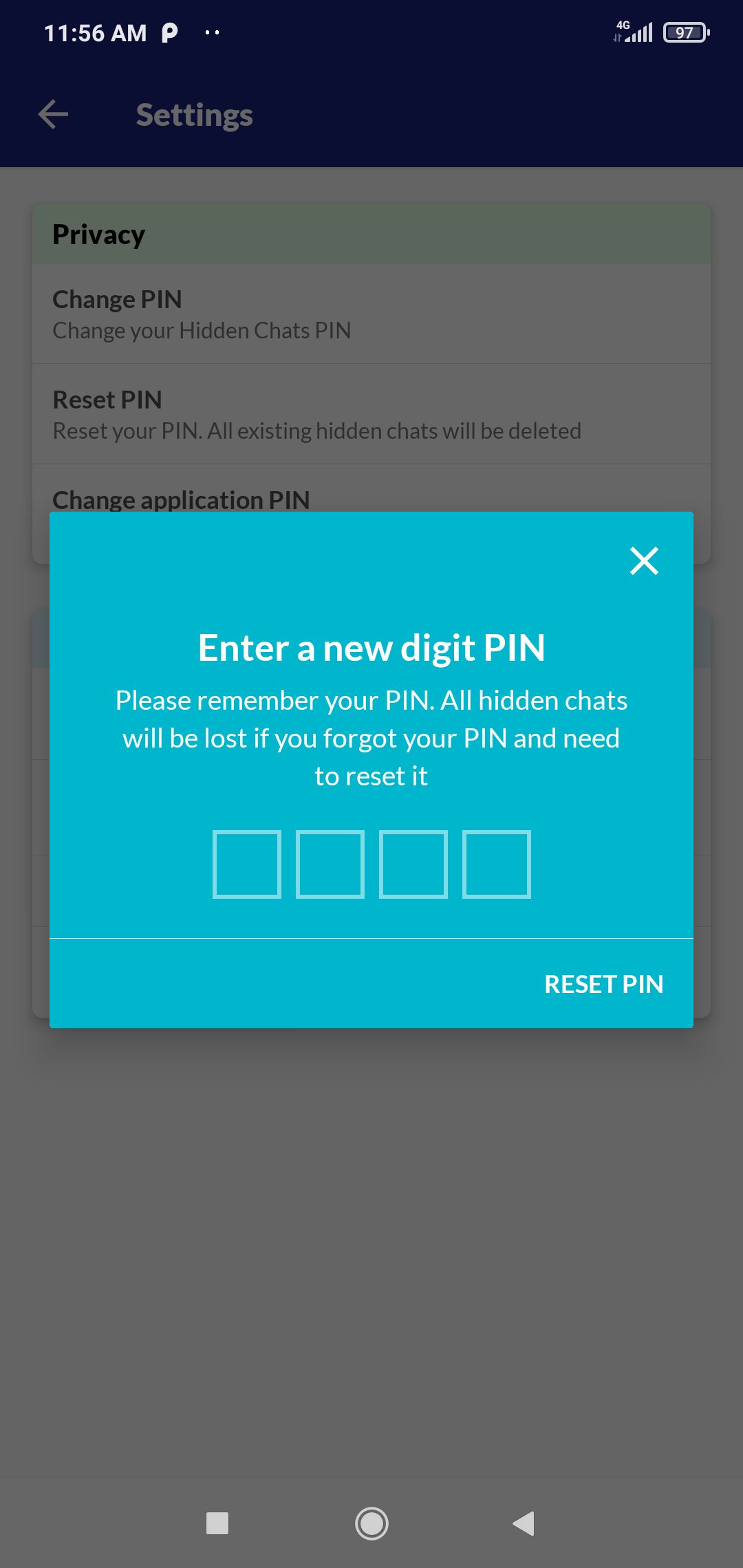Close the new PIN dialog
Image resolution: width=743 pixels, height=1568 pixels.
click(644, 561)
